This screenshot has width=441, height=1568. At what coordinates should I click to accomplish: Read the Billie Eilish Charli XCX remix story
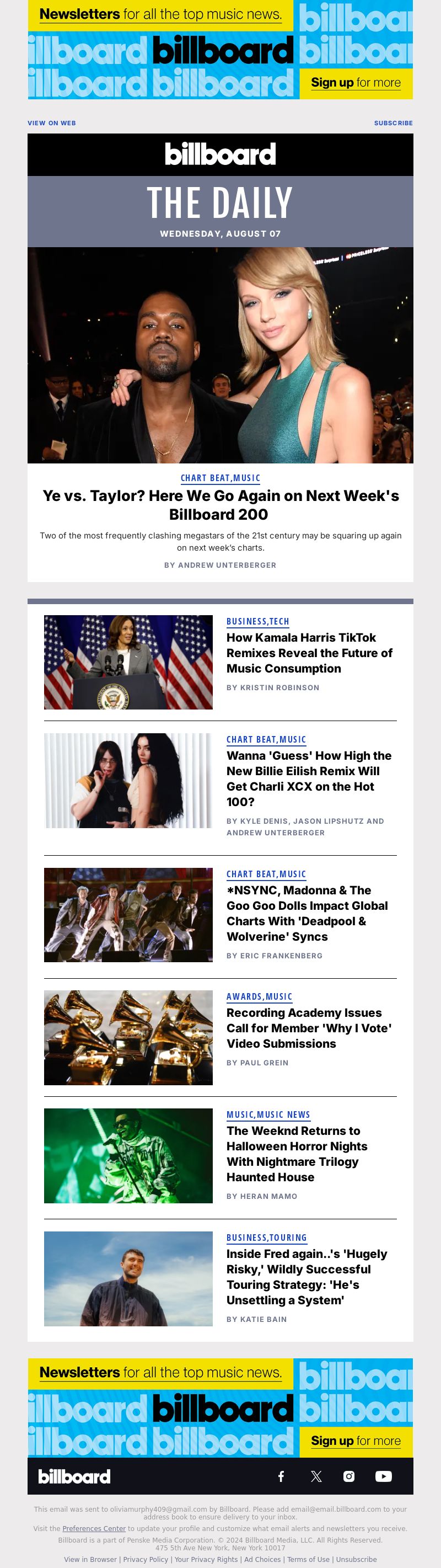tap(309, 778)
